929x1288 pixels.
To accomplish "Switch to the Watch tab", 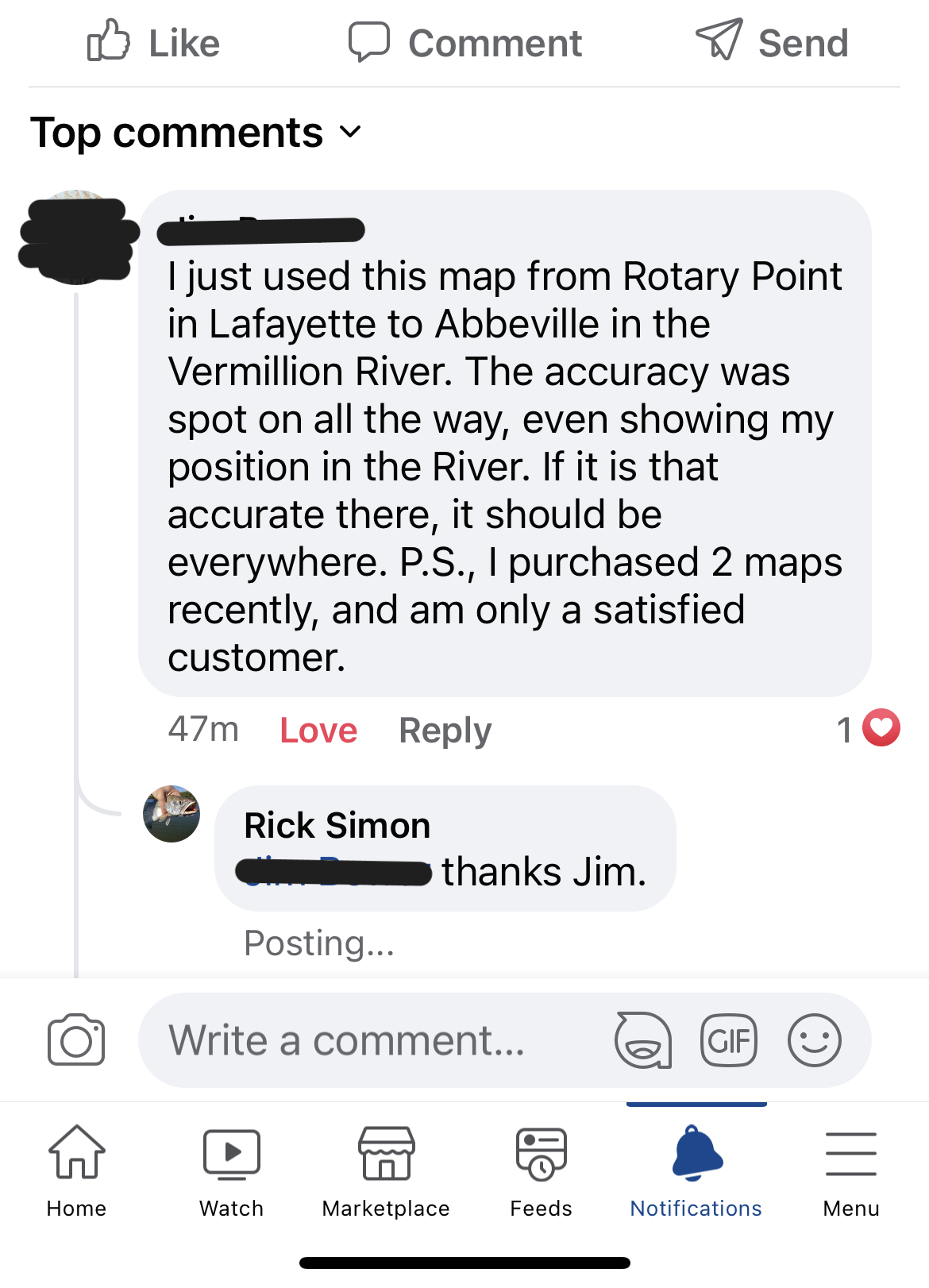I will 231,1170.
